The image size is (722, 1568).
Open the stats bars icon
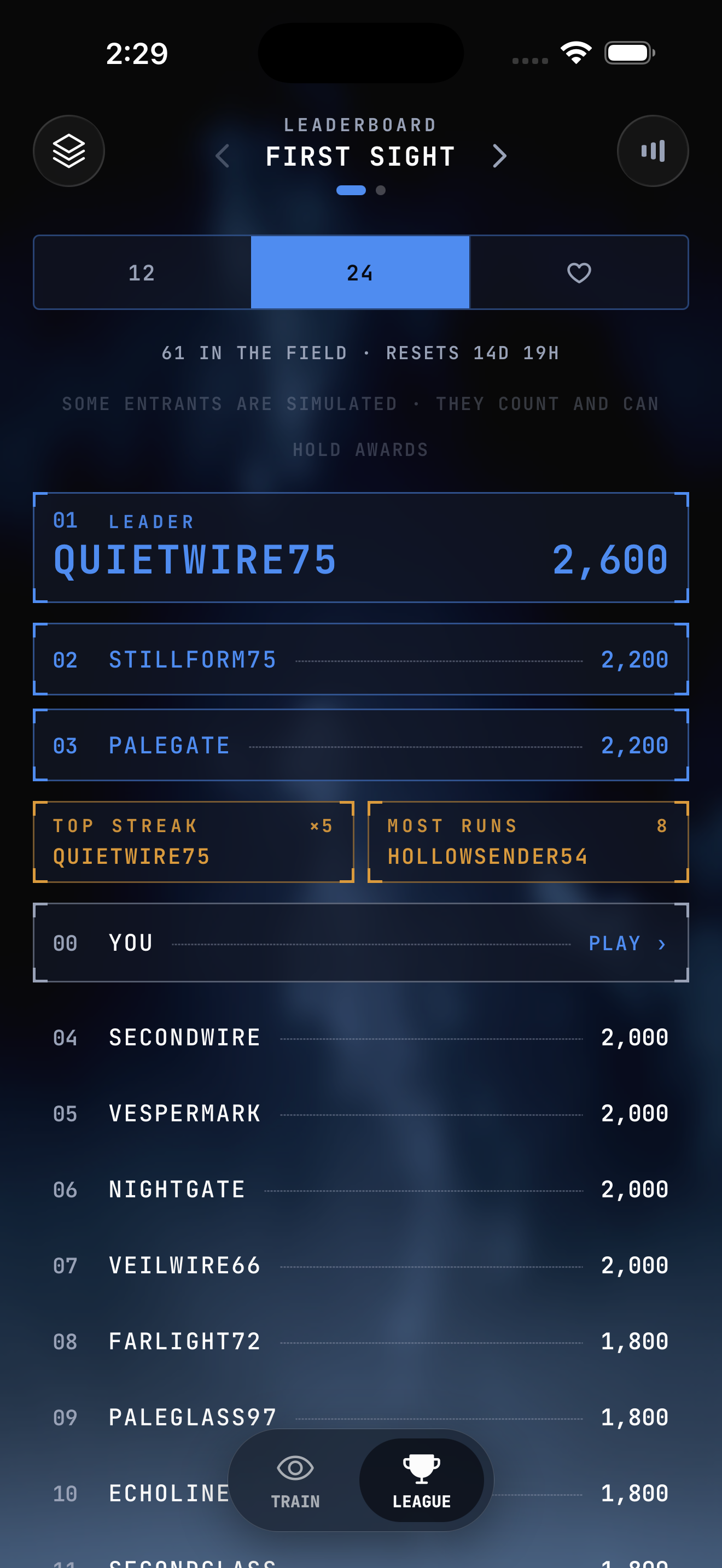click(653, 151)
